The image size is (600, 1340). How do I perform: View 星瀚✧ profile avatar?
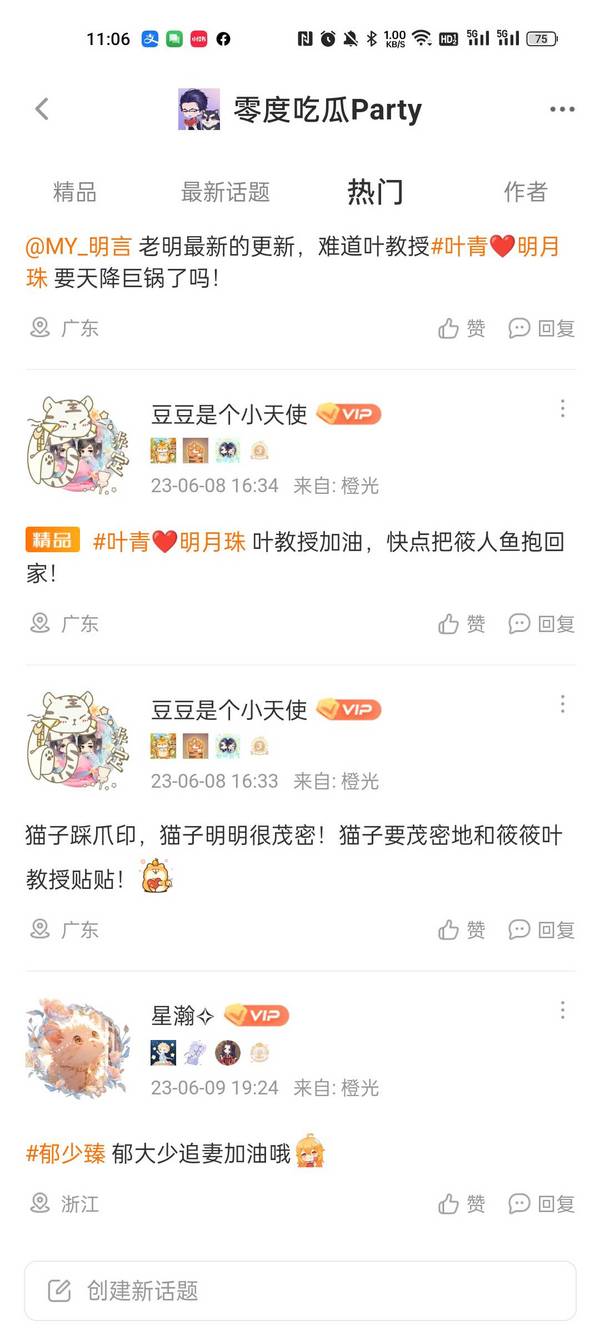(x=77, y=1047)
